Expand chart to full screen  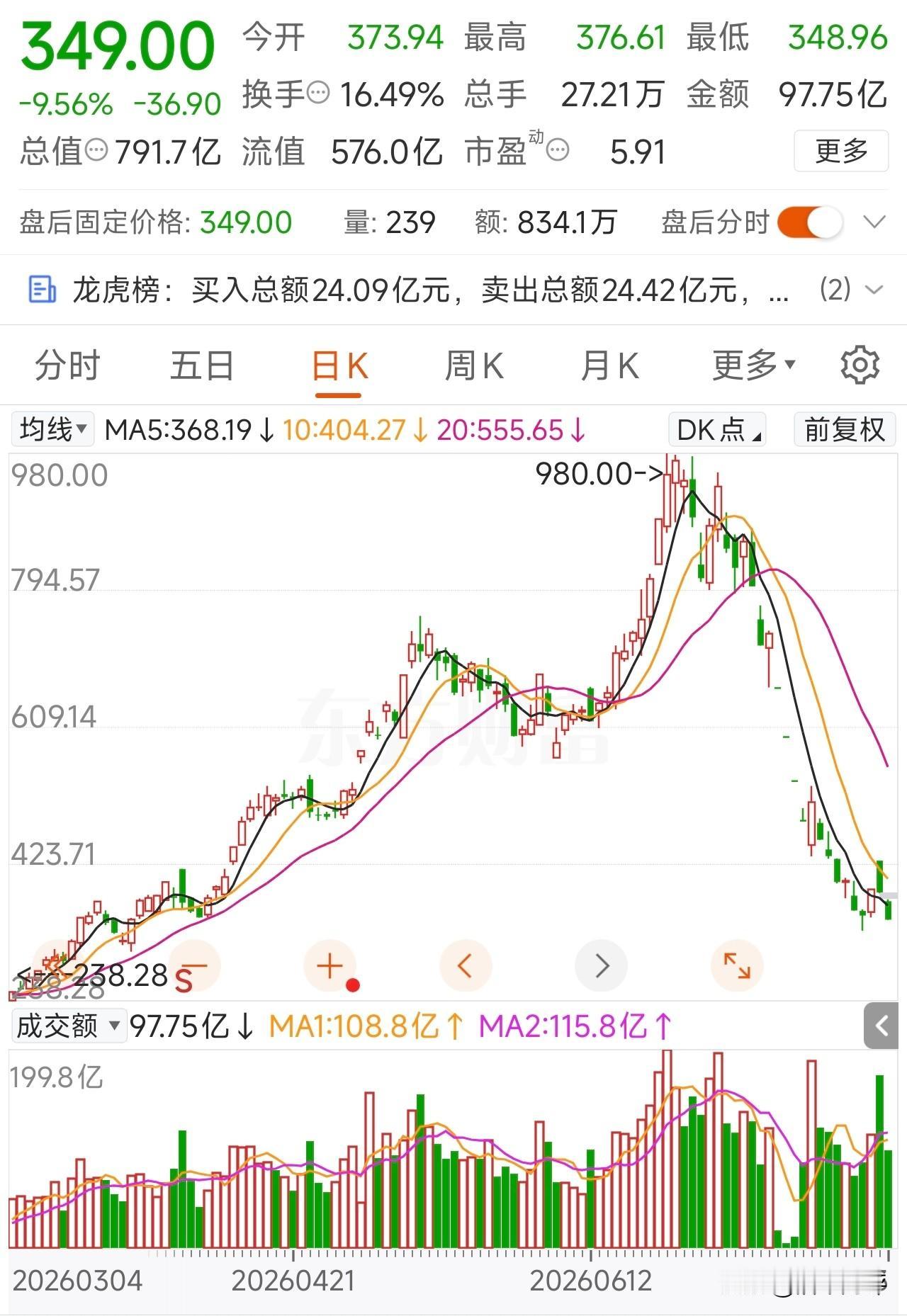point(736,966)
